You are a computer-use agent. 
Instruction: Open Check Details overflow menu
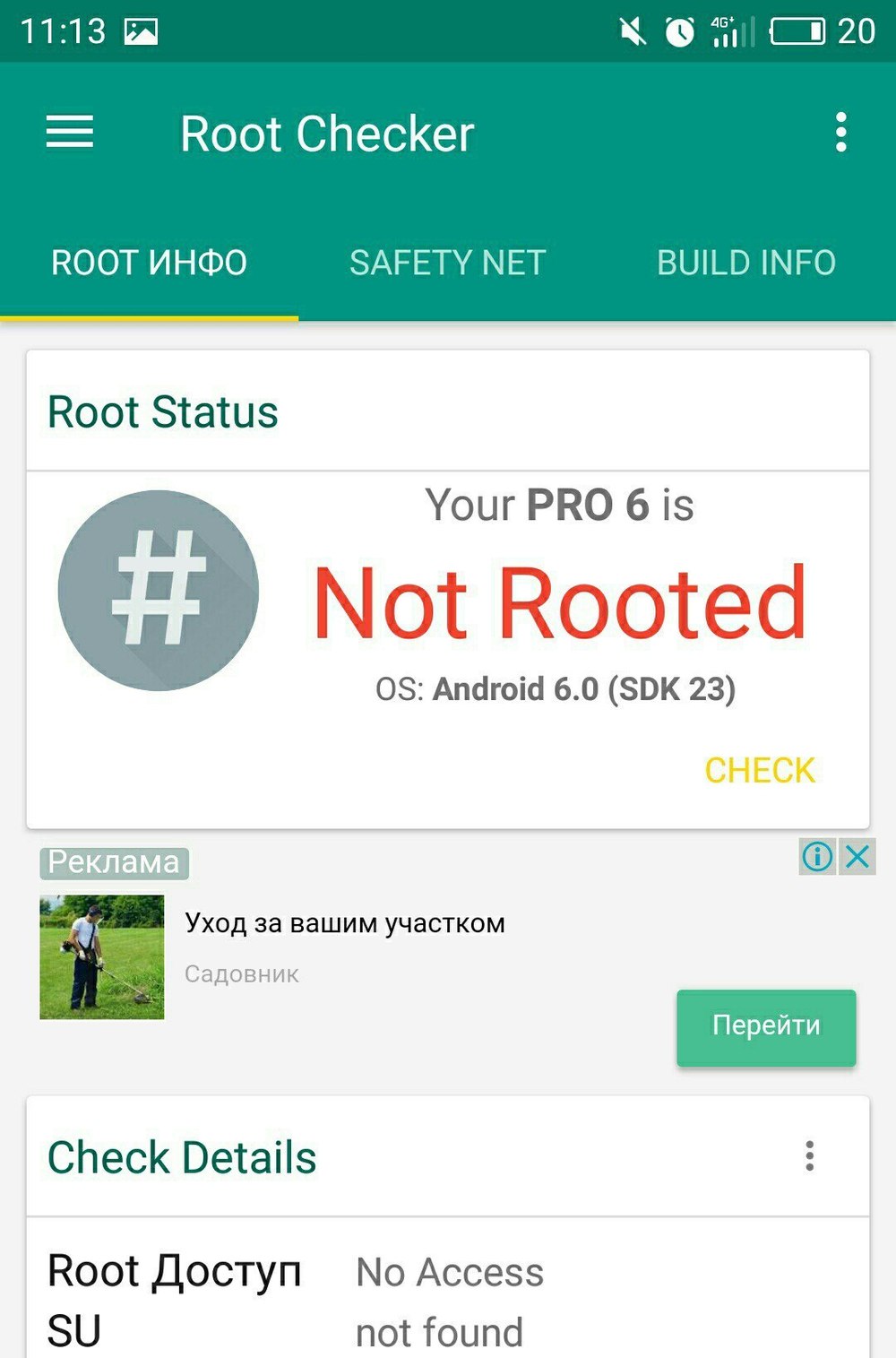point(810,1156)
